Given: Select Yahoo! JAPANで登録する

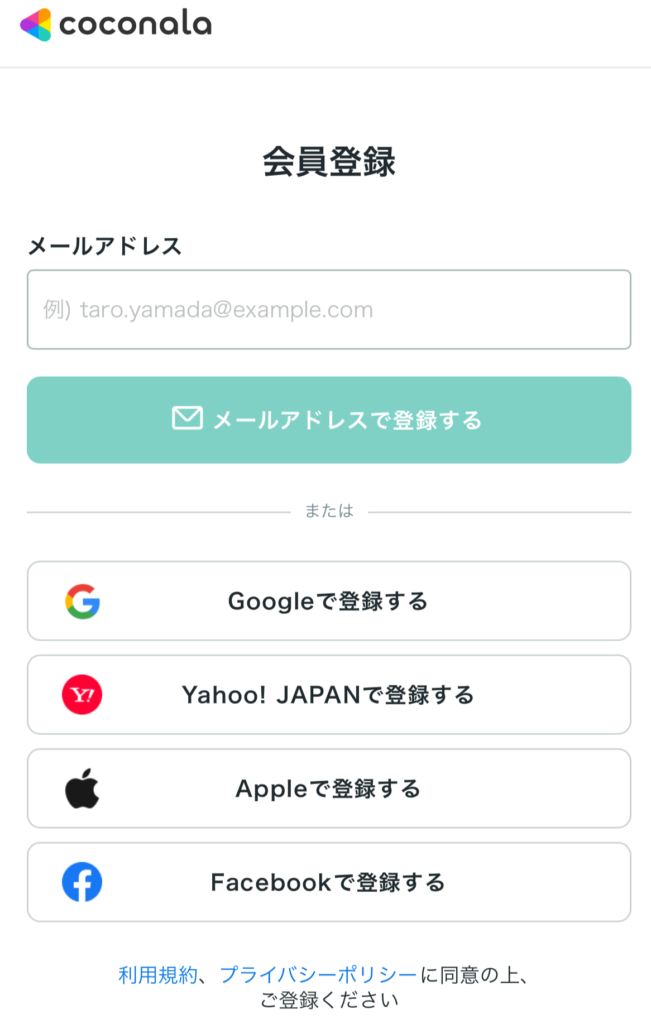Looking at the screenshot, I should [328, 695].
